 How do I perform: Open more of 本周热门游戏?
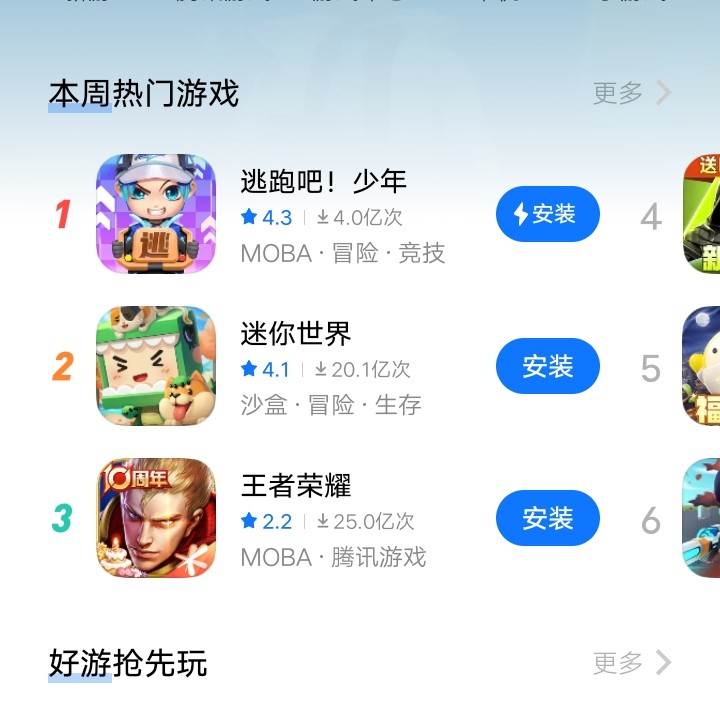(631, 93)
